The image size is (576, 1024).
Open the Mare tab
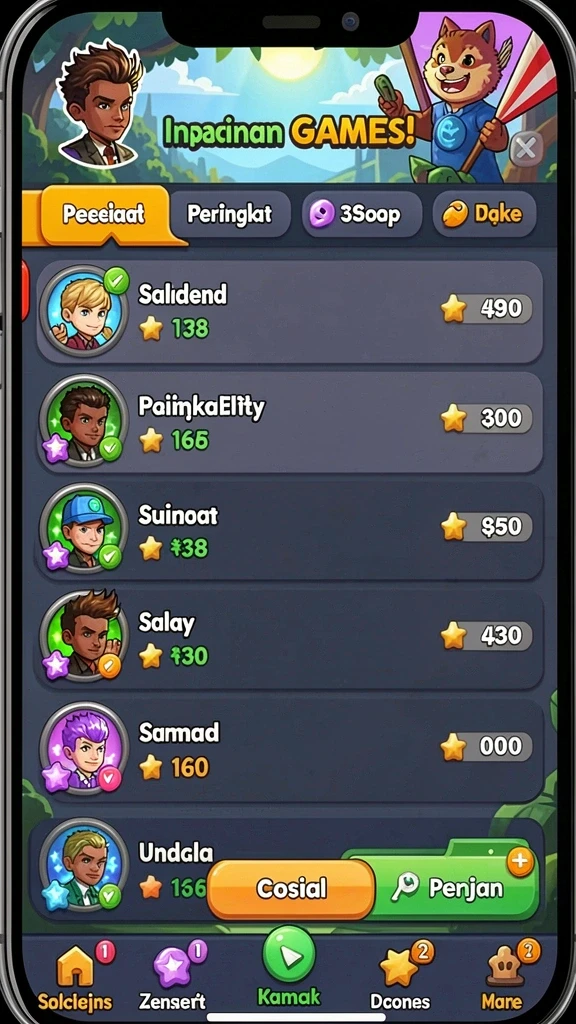click(x=502, y=976)
